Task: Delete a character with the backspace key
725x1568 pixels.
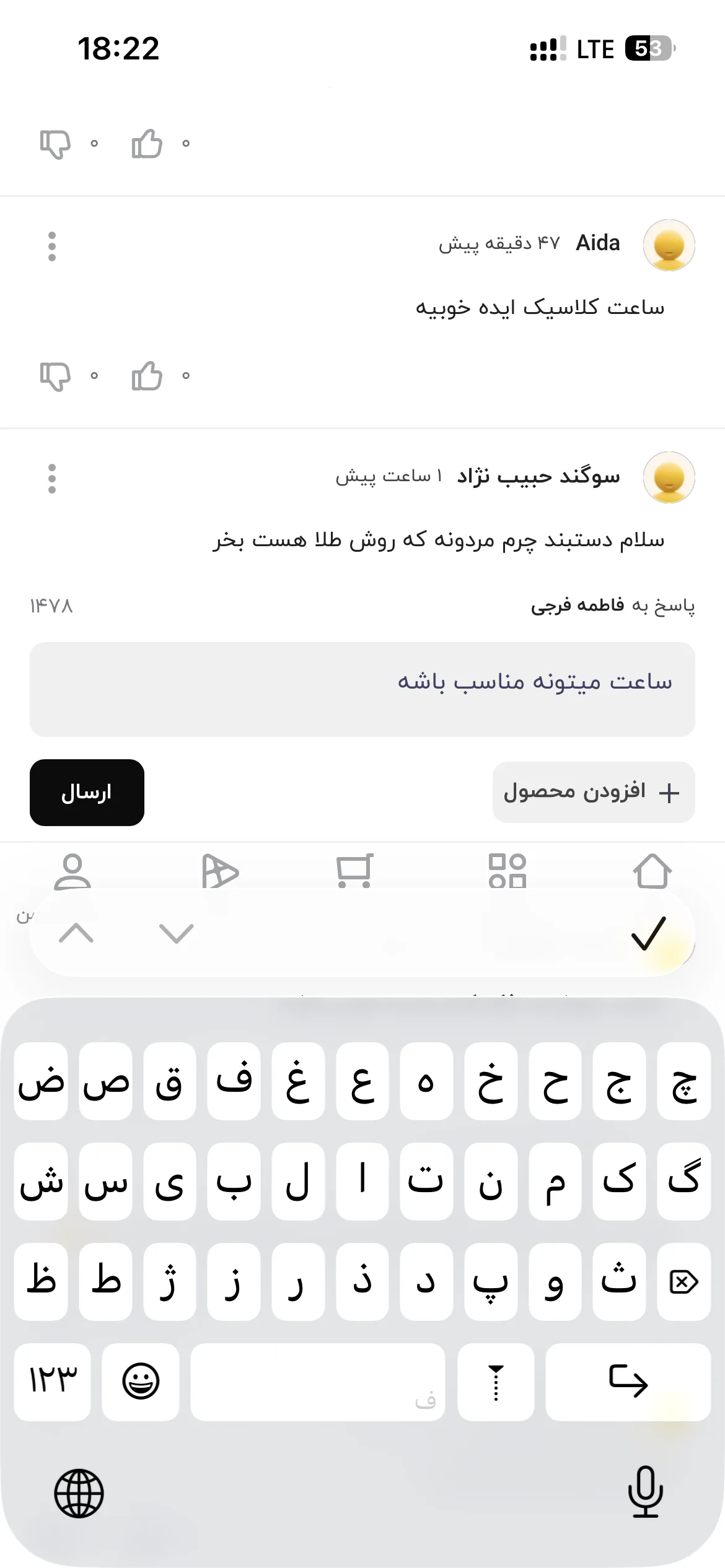Action: pos(683,1281)
